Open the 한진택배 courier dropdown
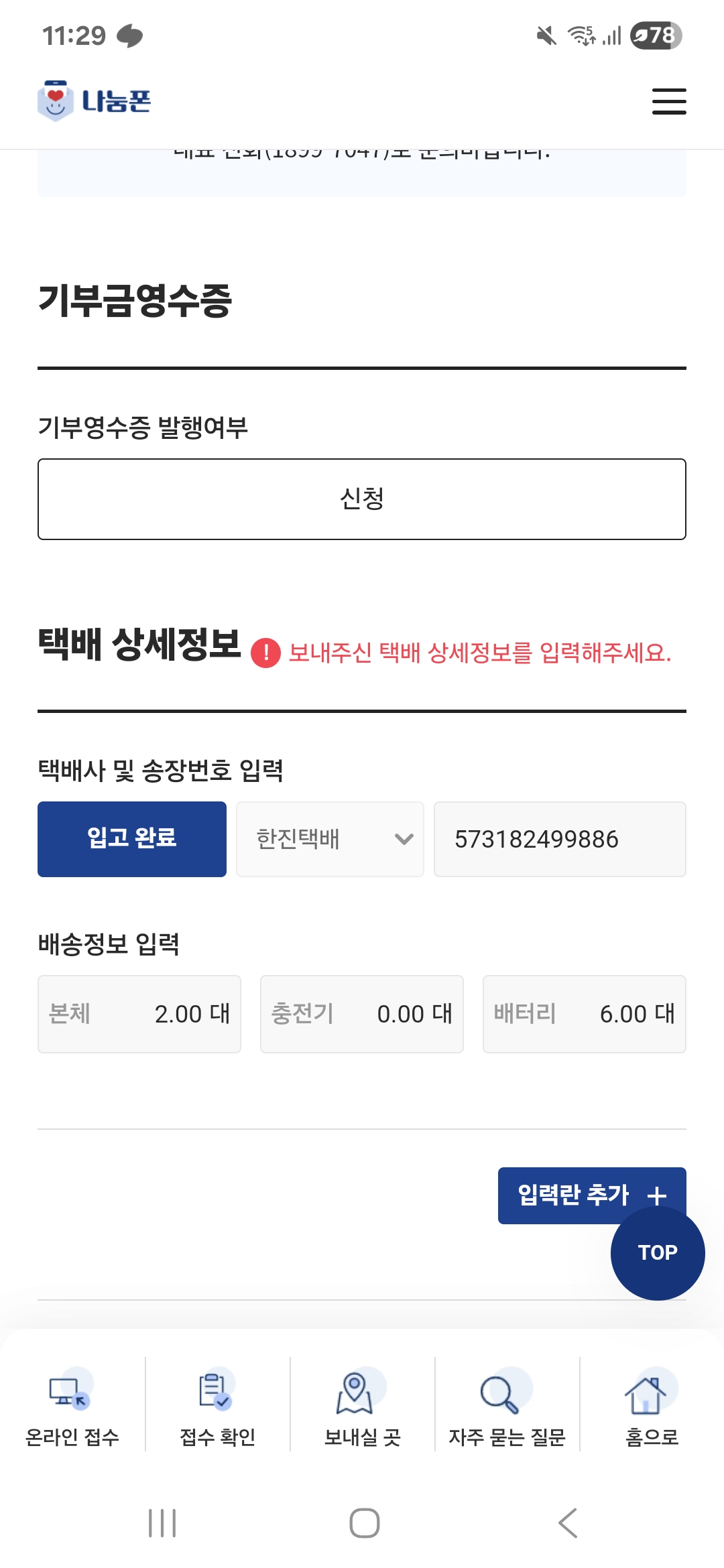Viewport: 724px width, 1568px height. click(330, 839)
